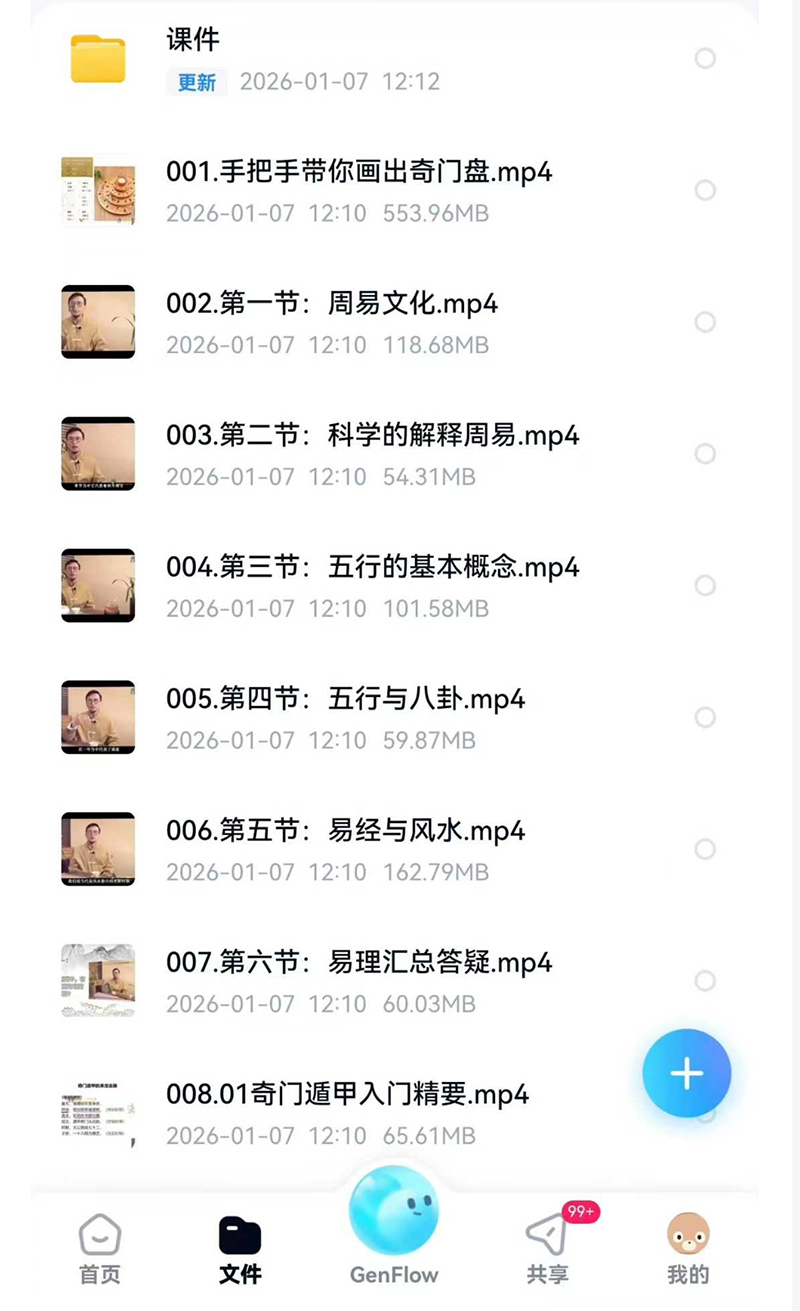Select the circle next to 005.第四节：五行与八卦.mp4
Screen dimensions: 800x1311
pyautogui.click(x=705, y=717)
